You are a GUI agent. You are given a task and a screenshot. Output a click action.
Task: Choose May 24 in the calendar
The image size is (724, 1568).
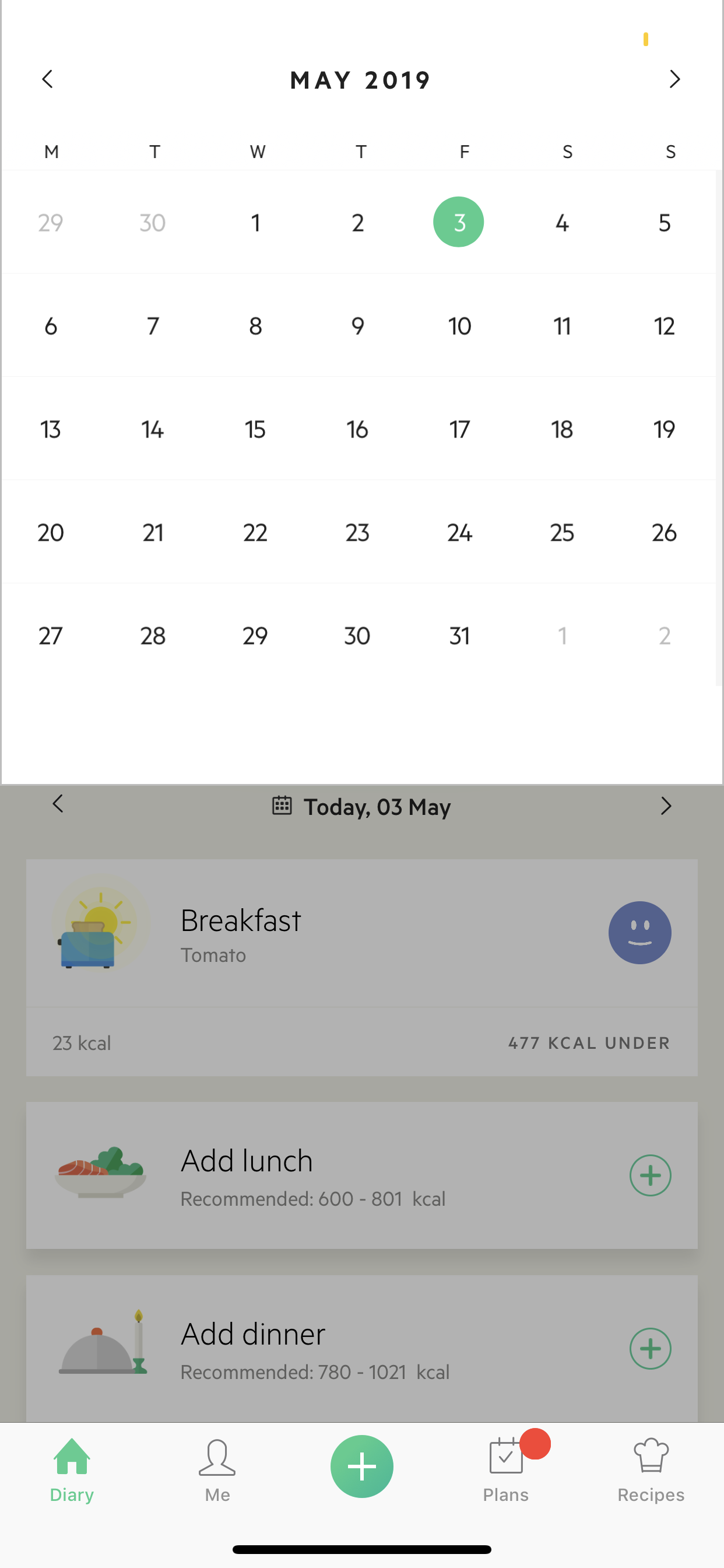coord(460,533)
